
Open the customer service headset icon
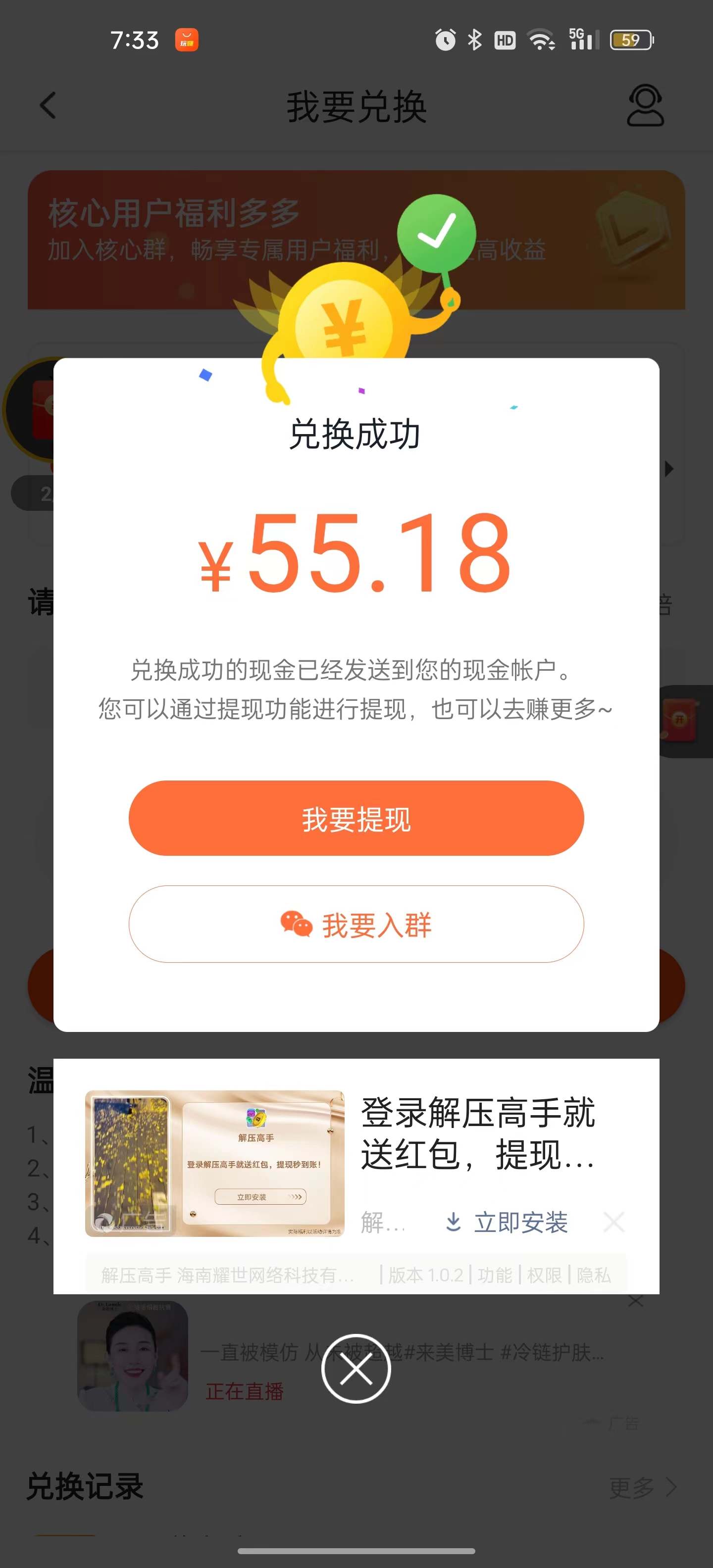[645, 106]
